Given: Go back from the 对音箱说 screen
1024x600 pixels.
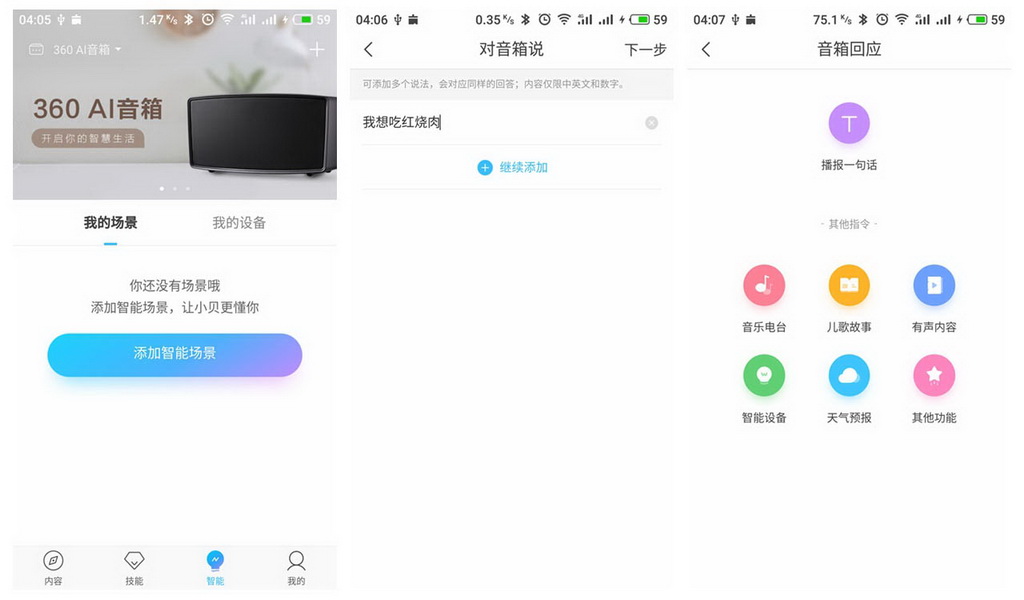Looking at the screenshot, I should point(368,49).
